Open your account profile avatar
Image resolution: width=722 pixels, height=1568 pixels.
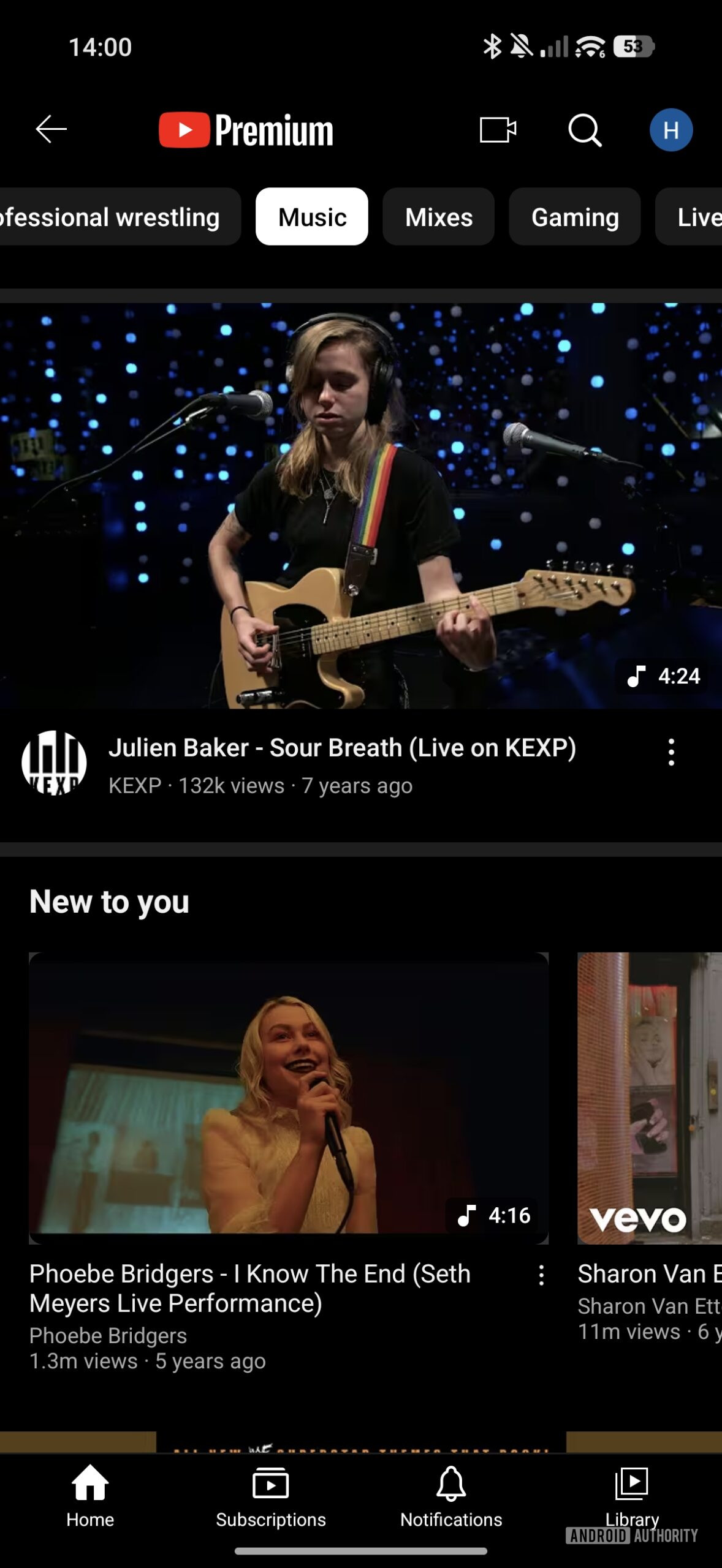coord(672,129)
